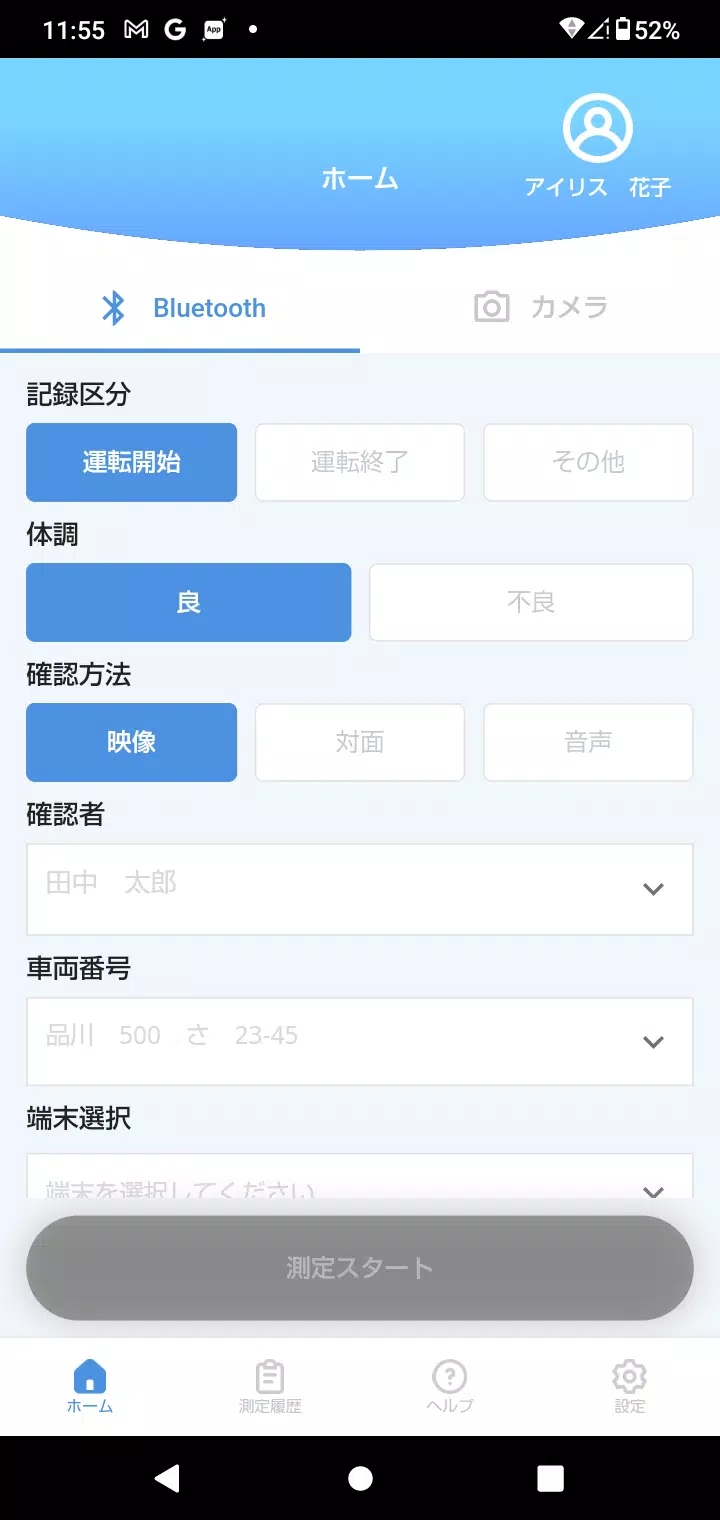The width and height of the screenshot is (720, 1520).
Task: Set physical condition to 不良
Action: (531, 602)
